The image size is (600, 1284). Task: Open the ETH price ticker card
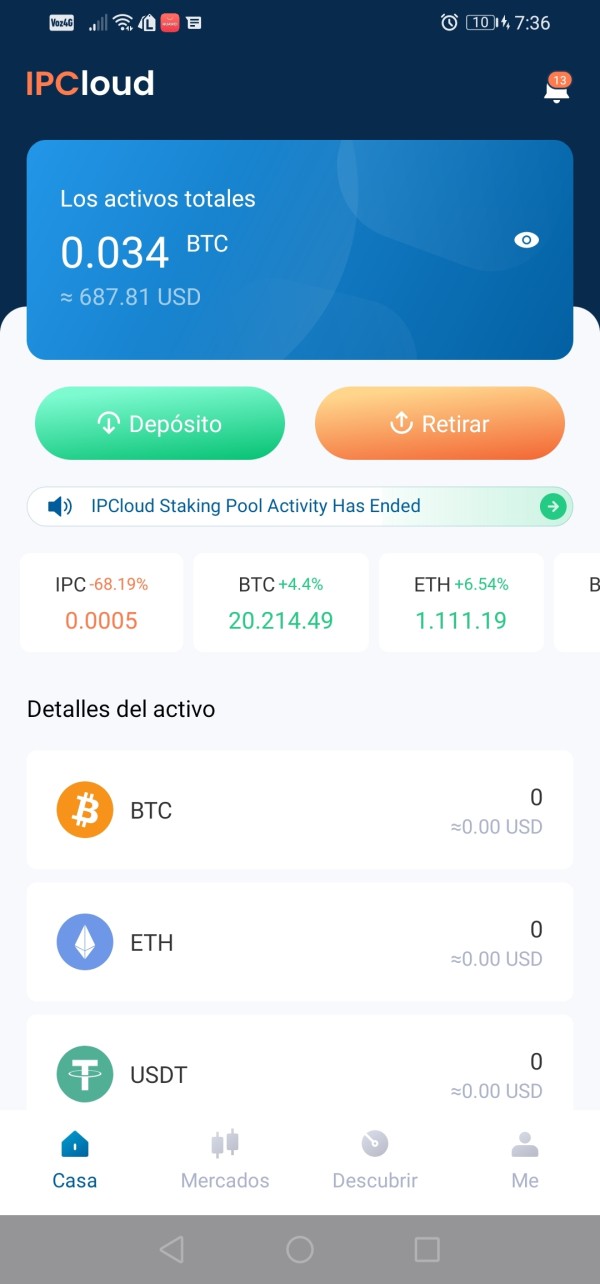(x=461, y=602)
